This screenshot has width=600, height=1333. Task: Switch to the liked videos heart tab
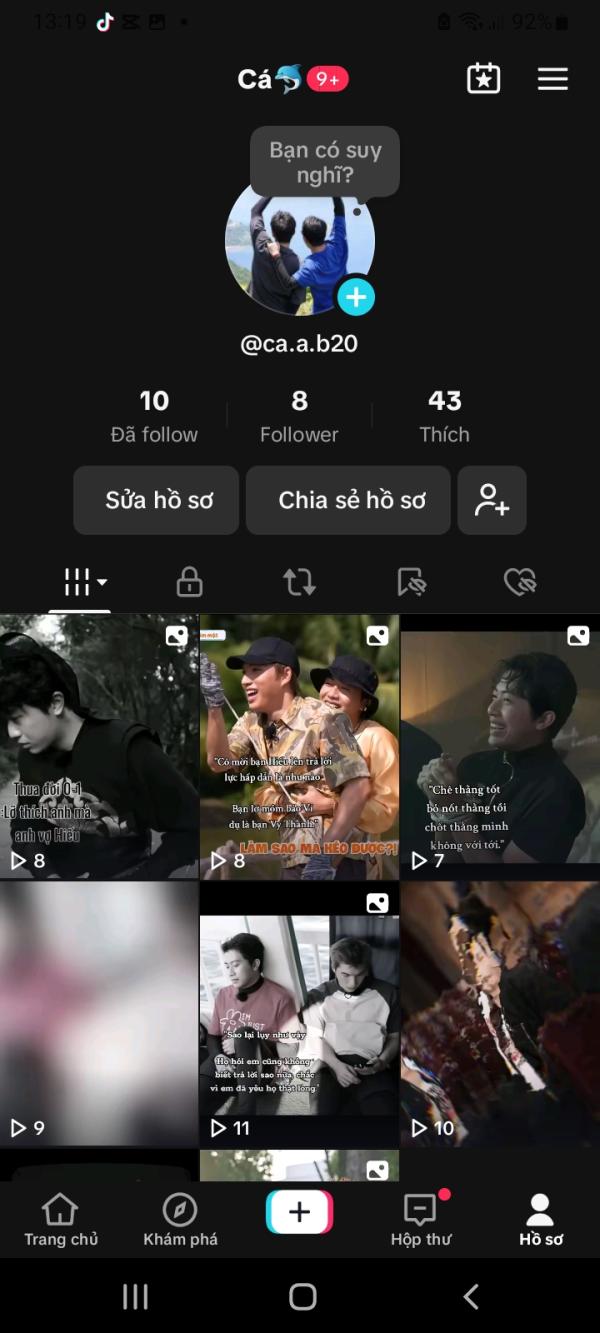[x=520, y=581]
